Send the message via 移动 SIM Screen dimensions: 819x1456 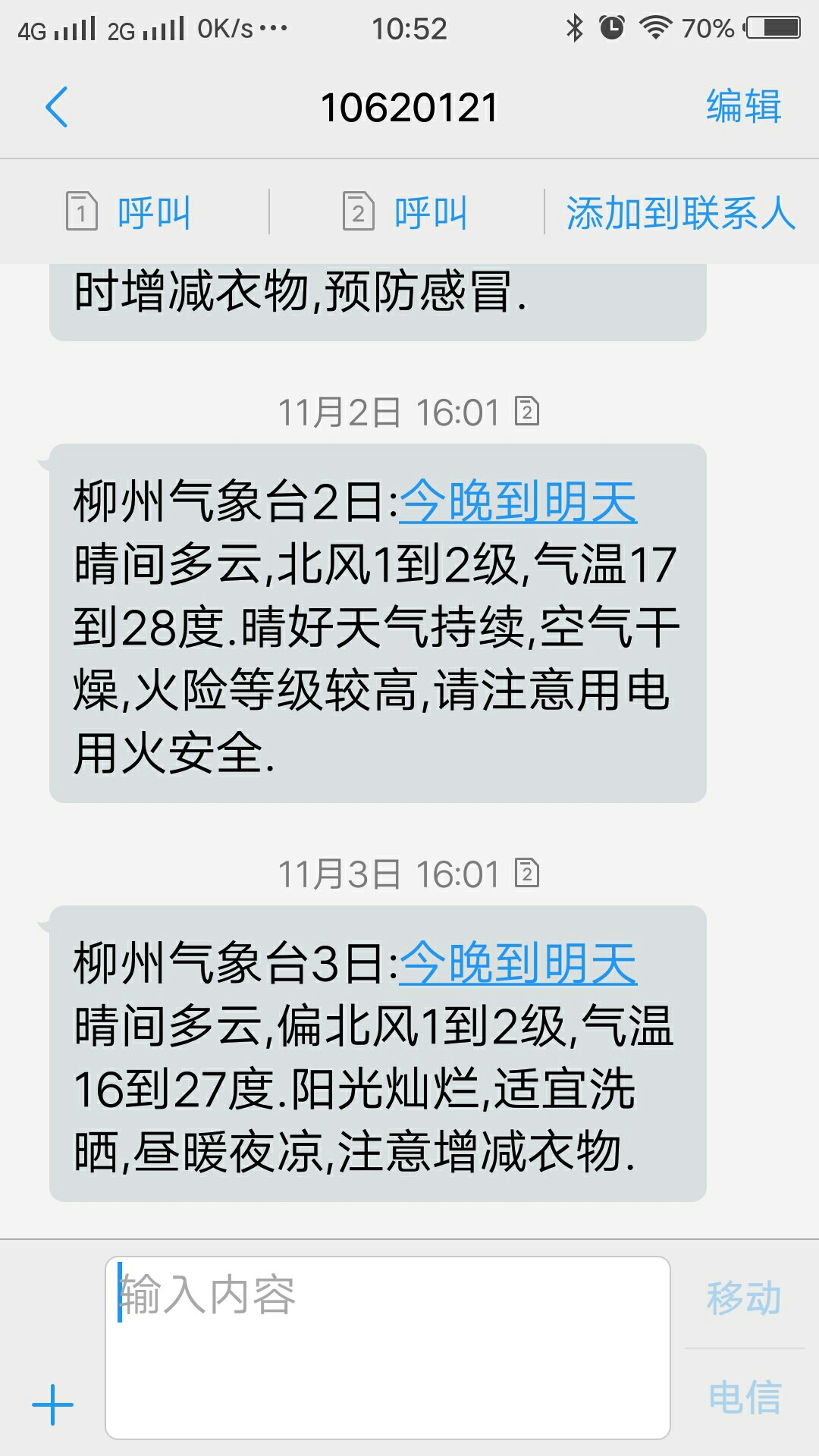point(744,1298)
